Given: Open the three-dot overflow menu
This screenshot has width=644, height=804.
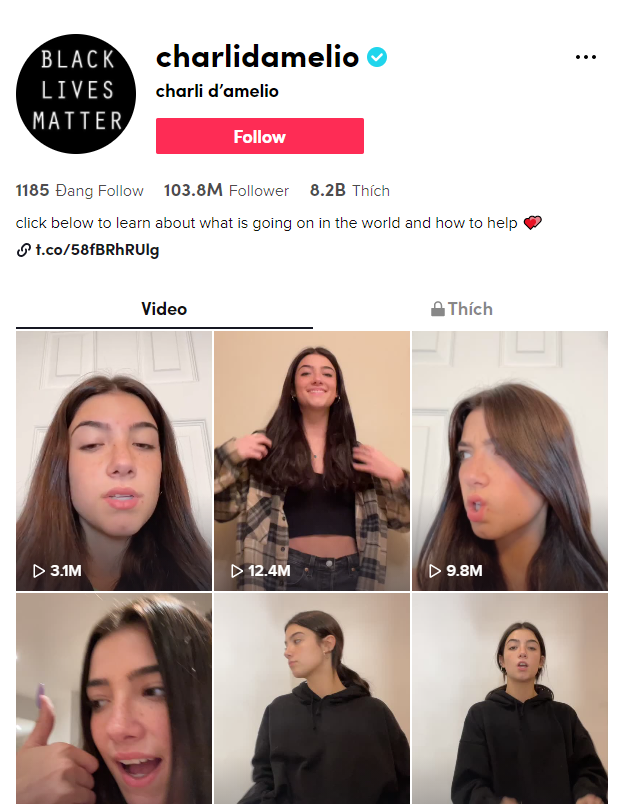Looking at the screenshot, I should coord(586,57).
